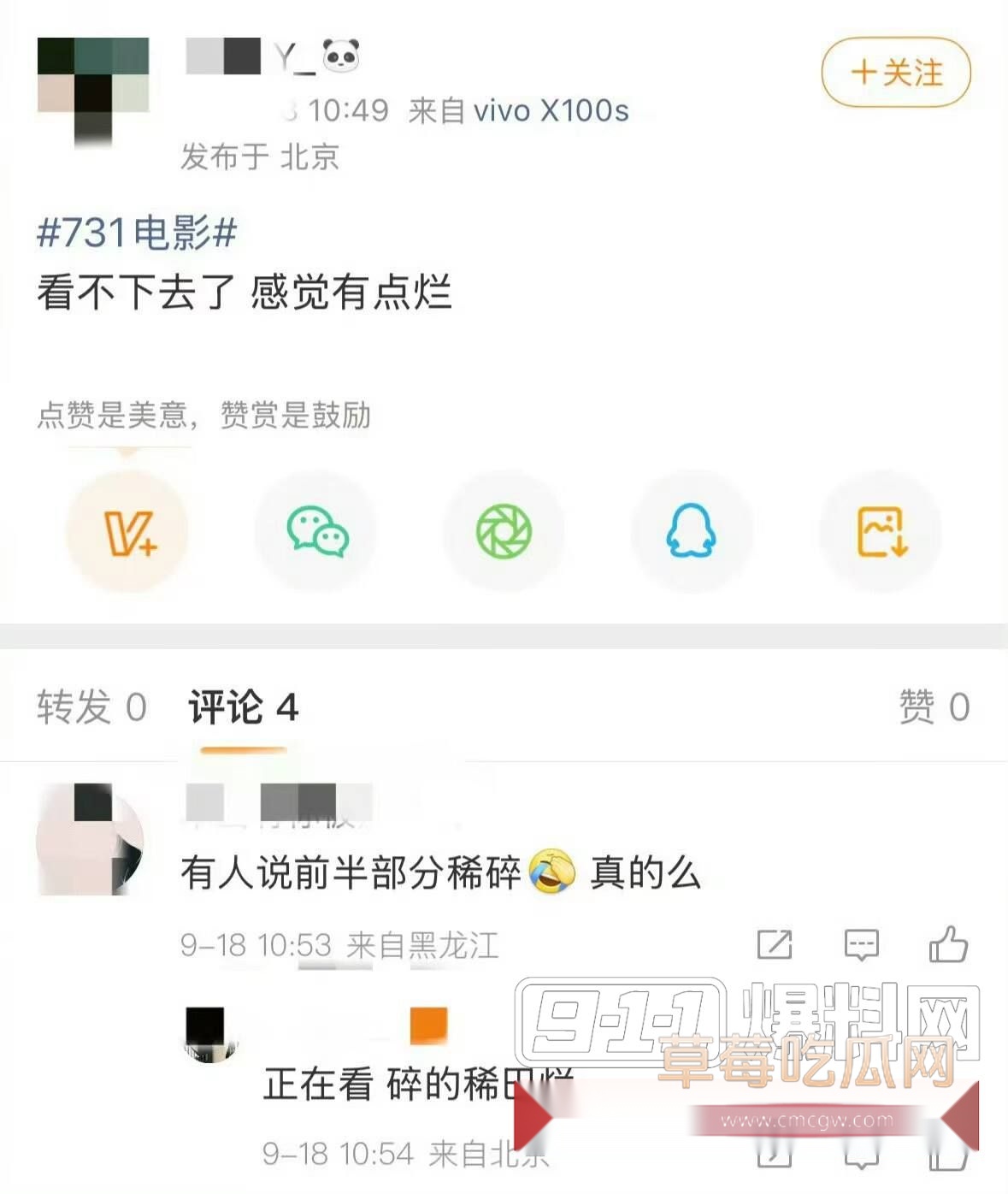Select the V+ reward tipping icon

click(128, 530)
